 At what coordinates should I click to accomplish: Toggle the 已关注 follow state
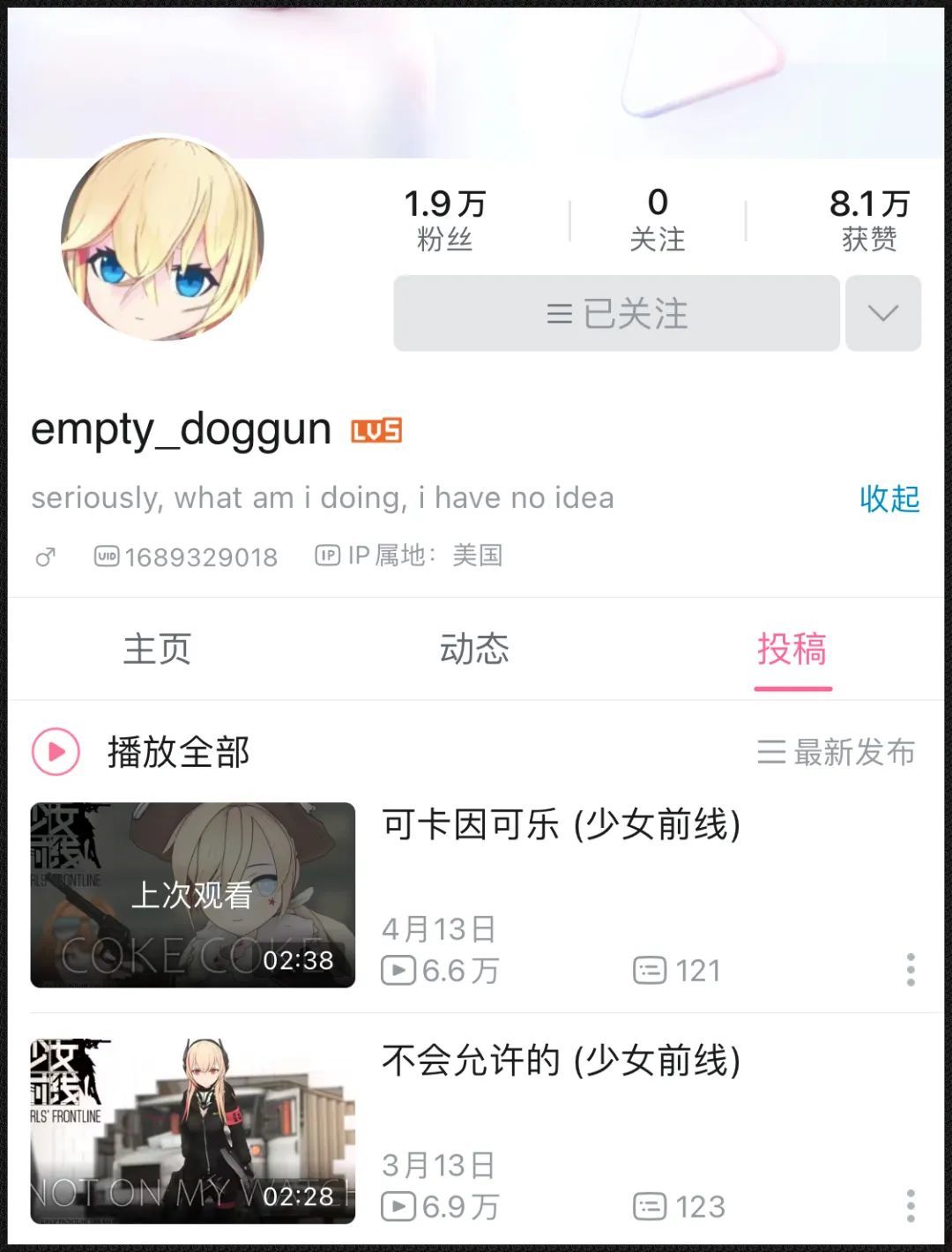pos(615,313)
